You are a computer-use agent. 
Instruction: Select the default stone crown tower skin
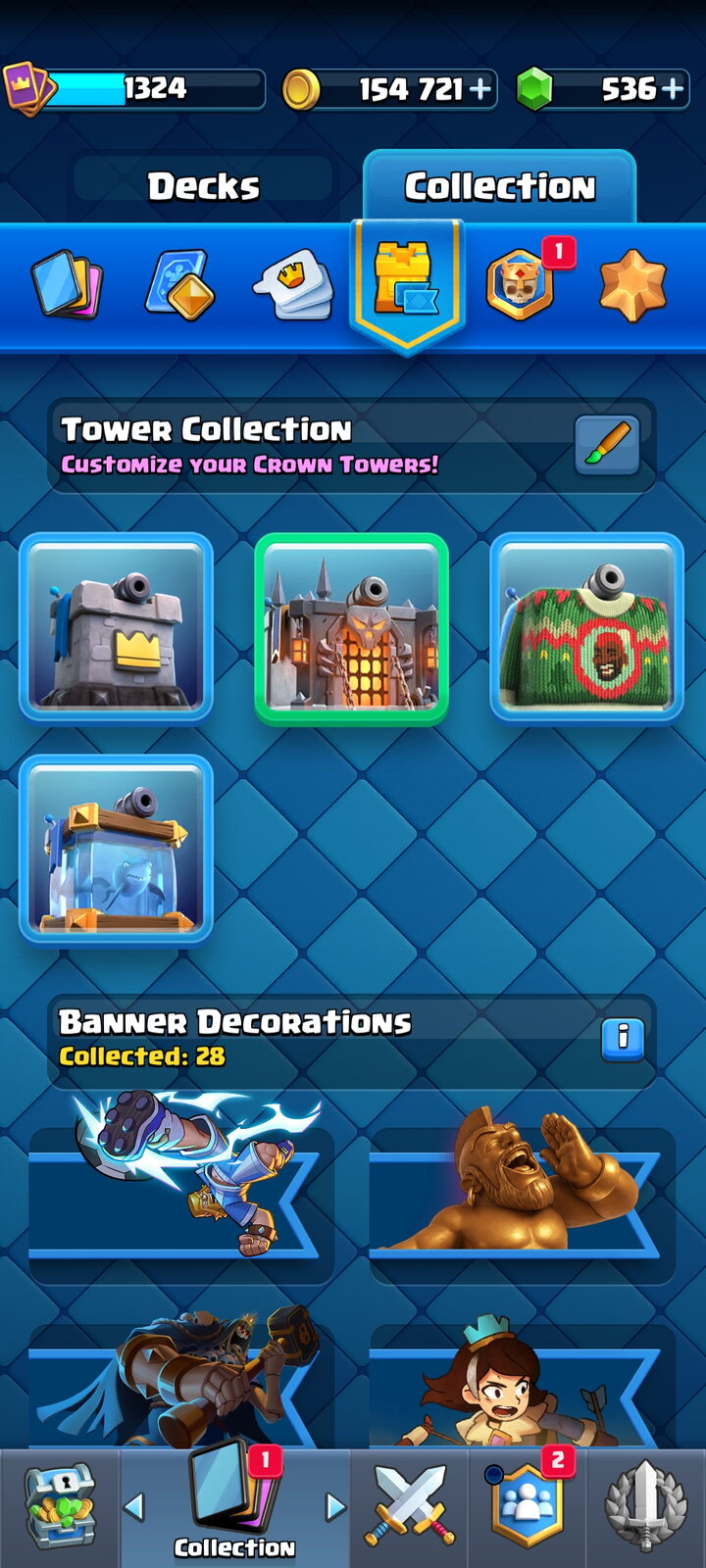(116, 627)
